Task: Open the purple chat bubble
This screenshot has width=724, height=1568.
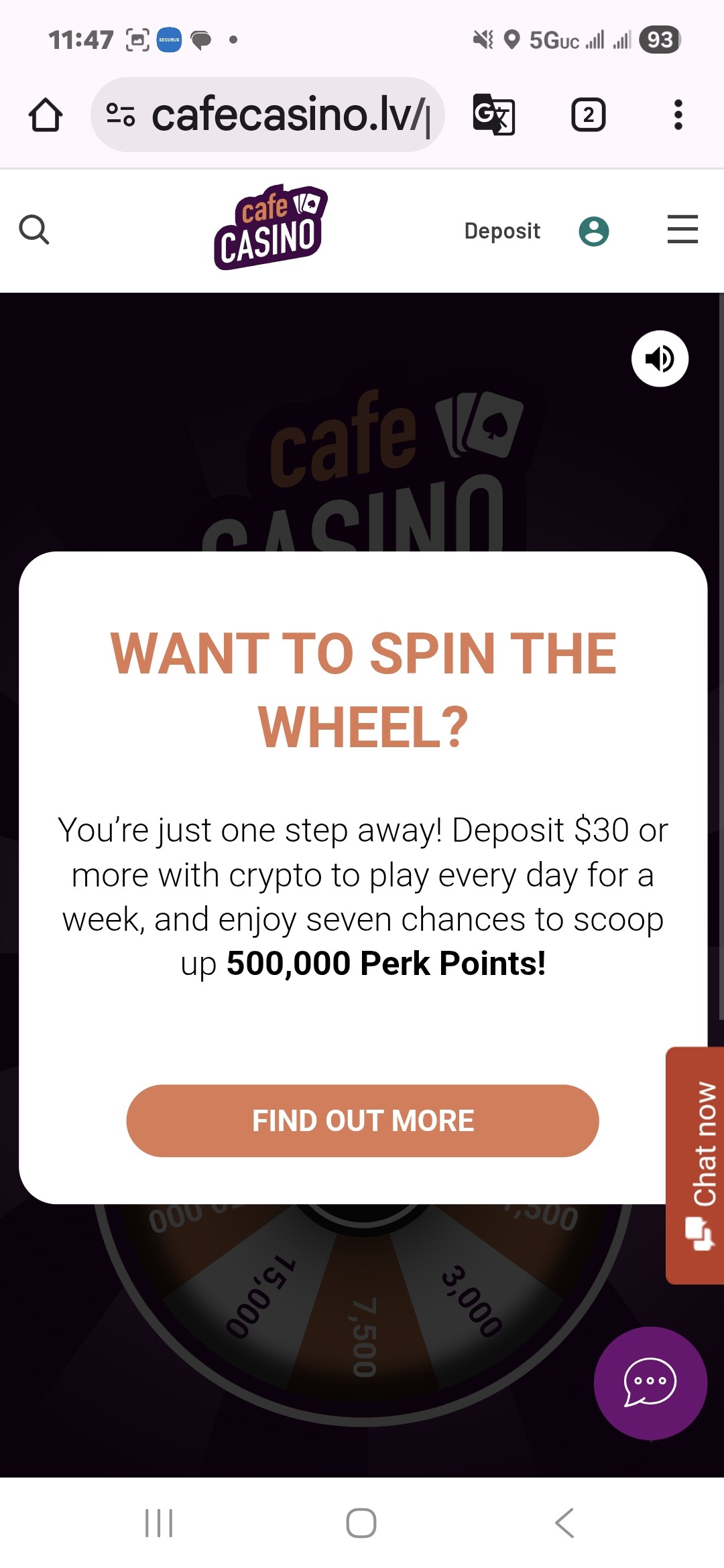Action: coord(650,1382)
